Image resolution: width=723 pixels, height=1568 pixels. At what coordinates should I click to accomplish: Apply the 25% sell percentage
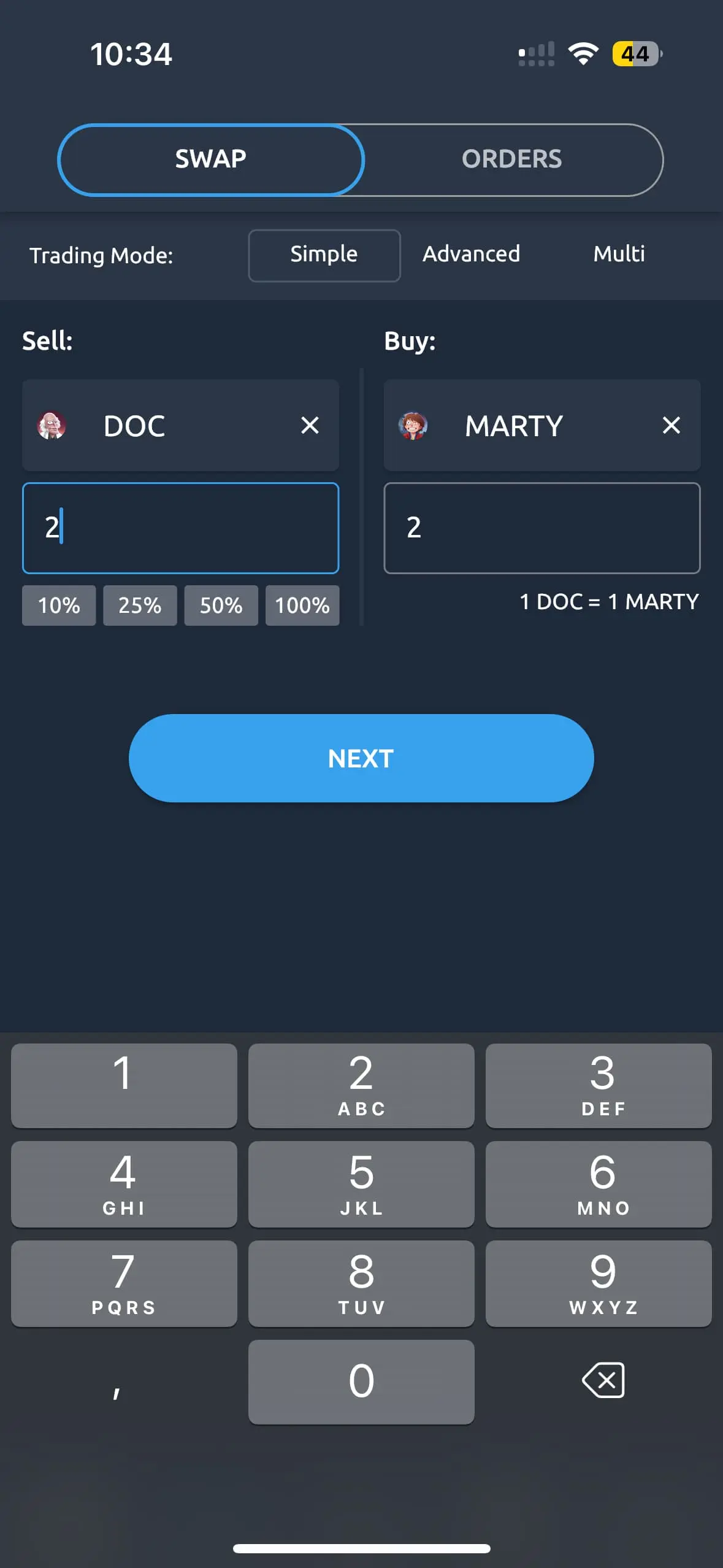[x=140, y=605]
